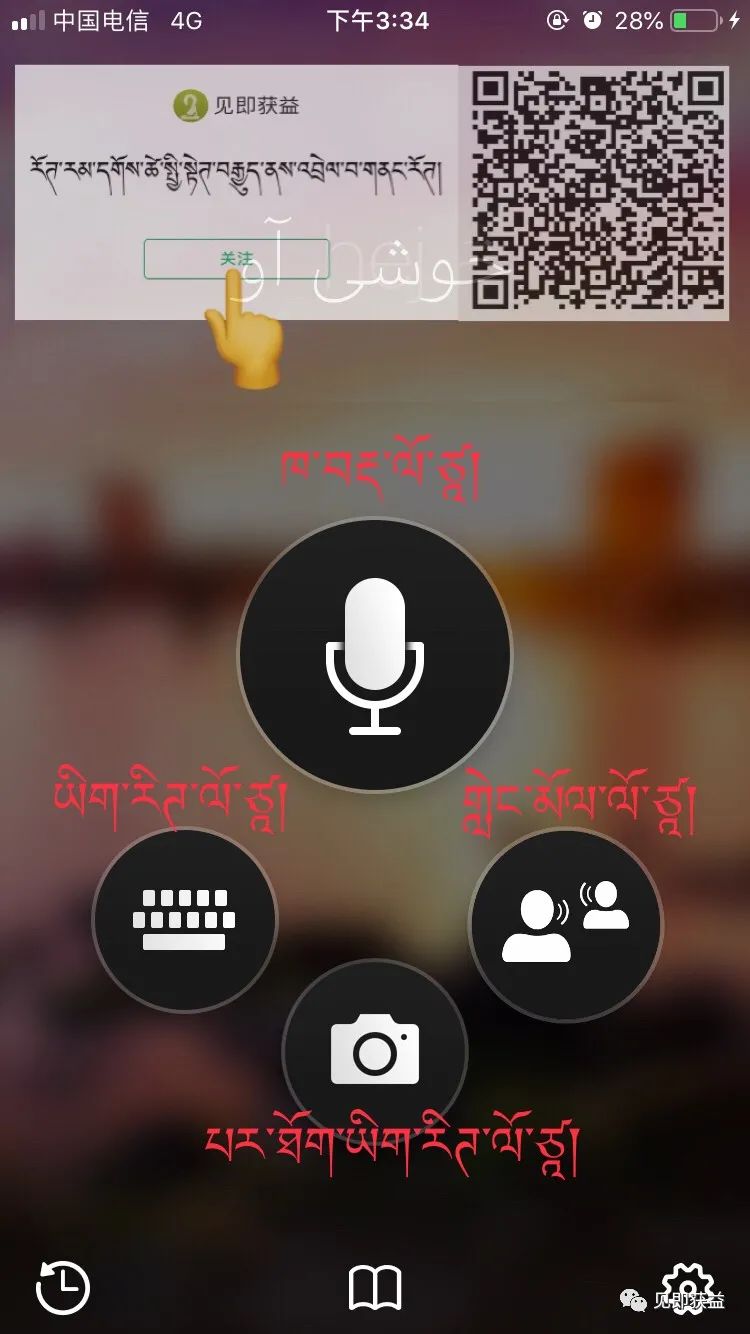Start voice translation with the microphone
Image resolution: width=750 pixels, height=1334 pixels.
[375, 656]
